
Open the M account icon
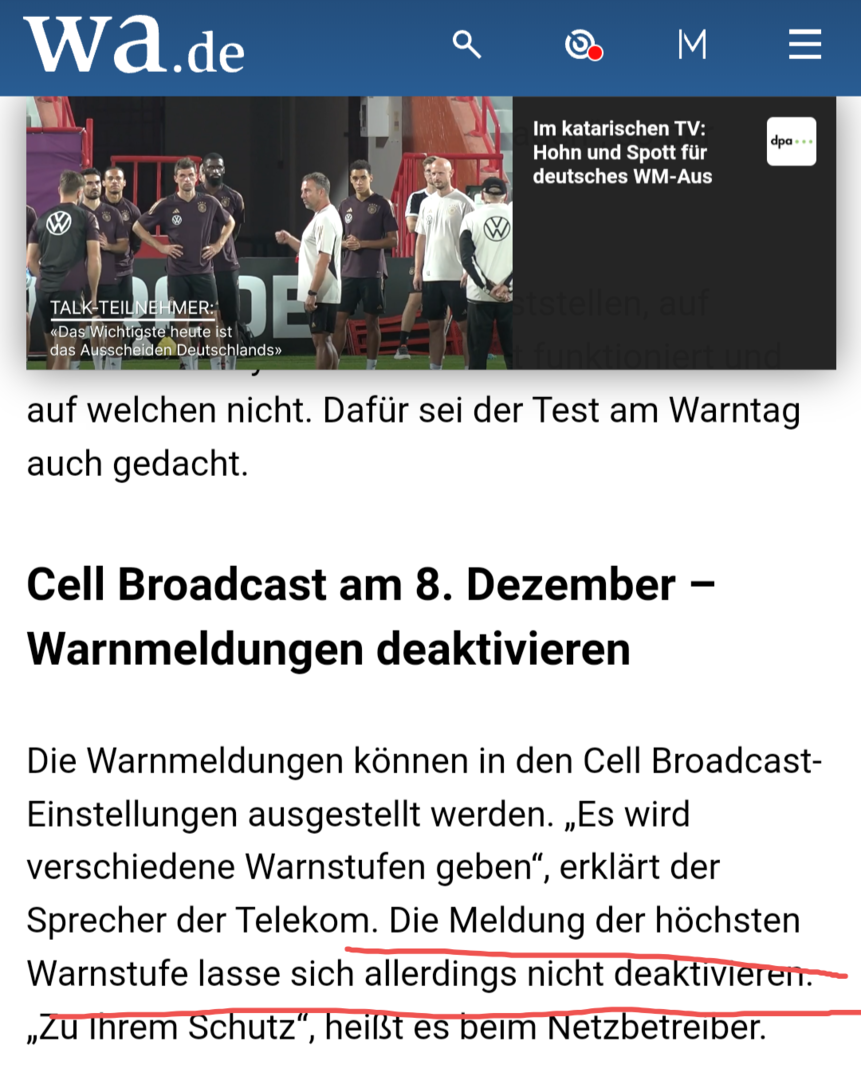[692, 45]
